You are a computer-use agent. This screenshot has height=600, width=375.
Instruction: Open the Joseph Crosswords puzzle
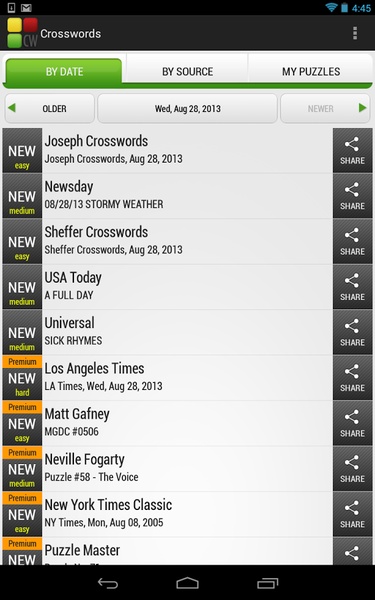point(168,150)
